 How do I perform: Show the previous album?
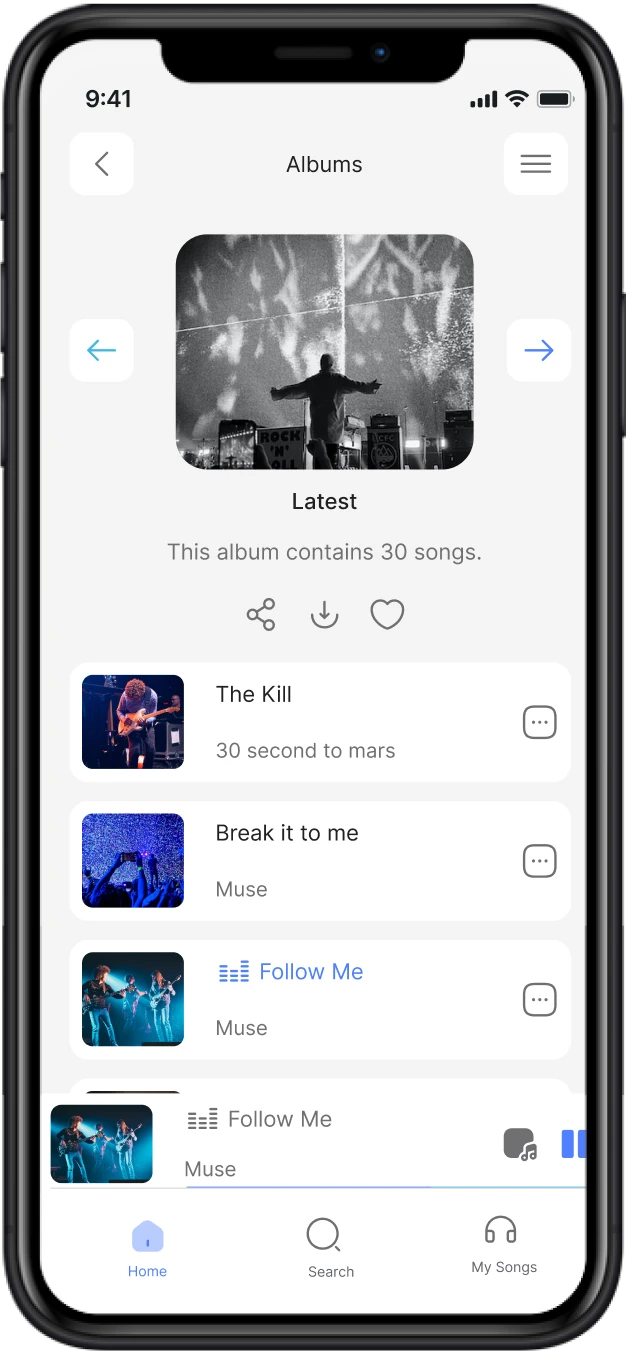[x=101, y=350]
